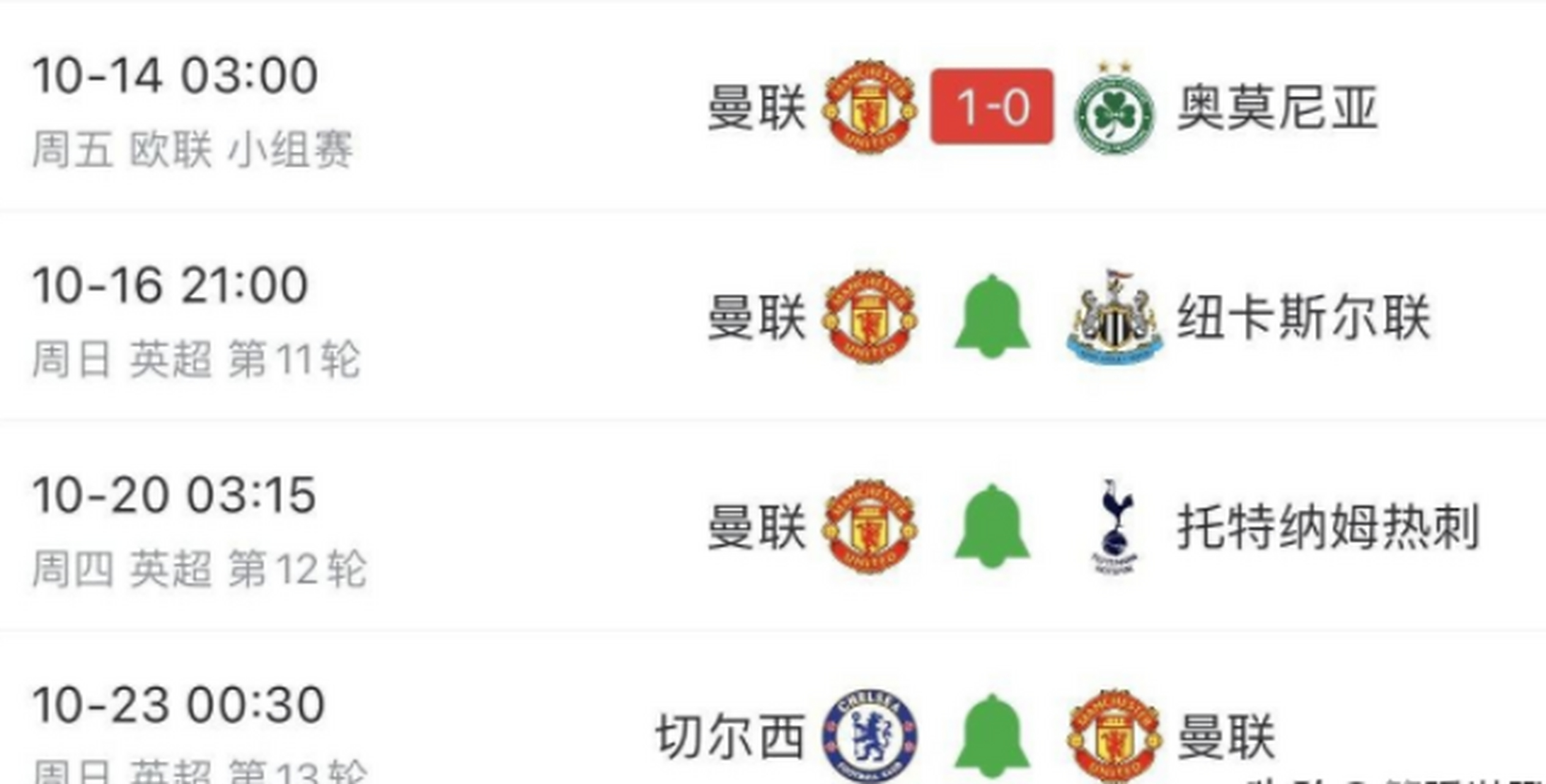Set reminder bell for 曼联 vs 纽卡斯尔联

click(992, 317)
